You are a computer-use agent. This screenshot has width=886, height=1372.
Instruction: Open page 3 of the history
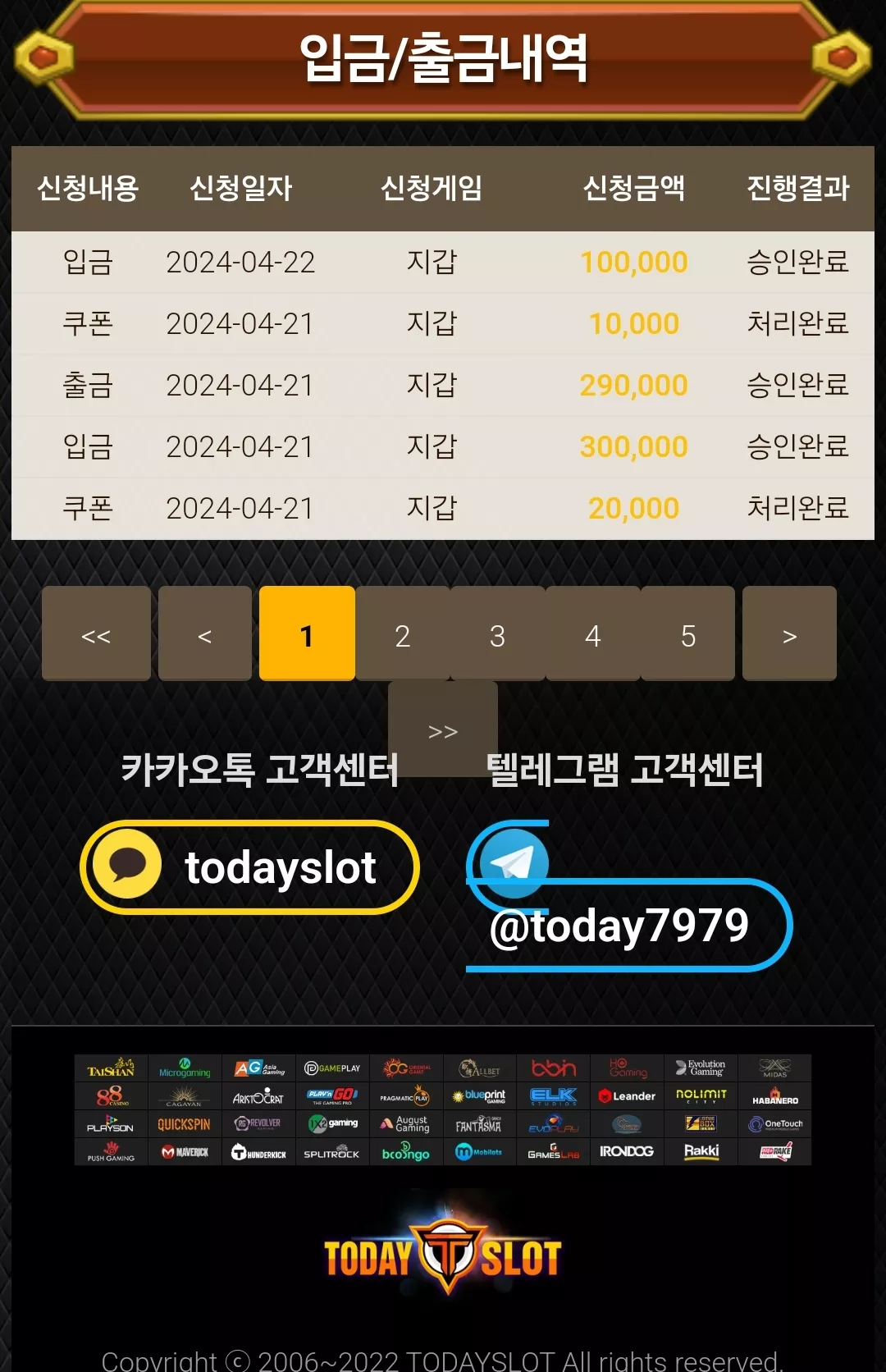coord(498,633)
